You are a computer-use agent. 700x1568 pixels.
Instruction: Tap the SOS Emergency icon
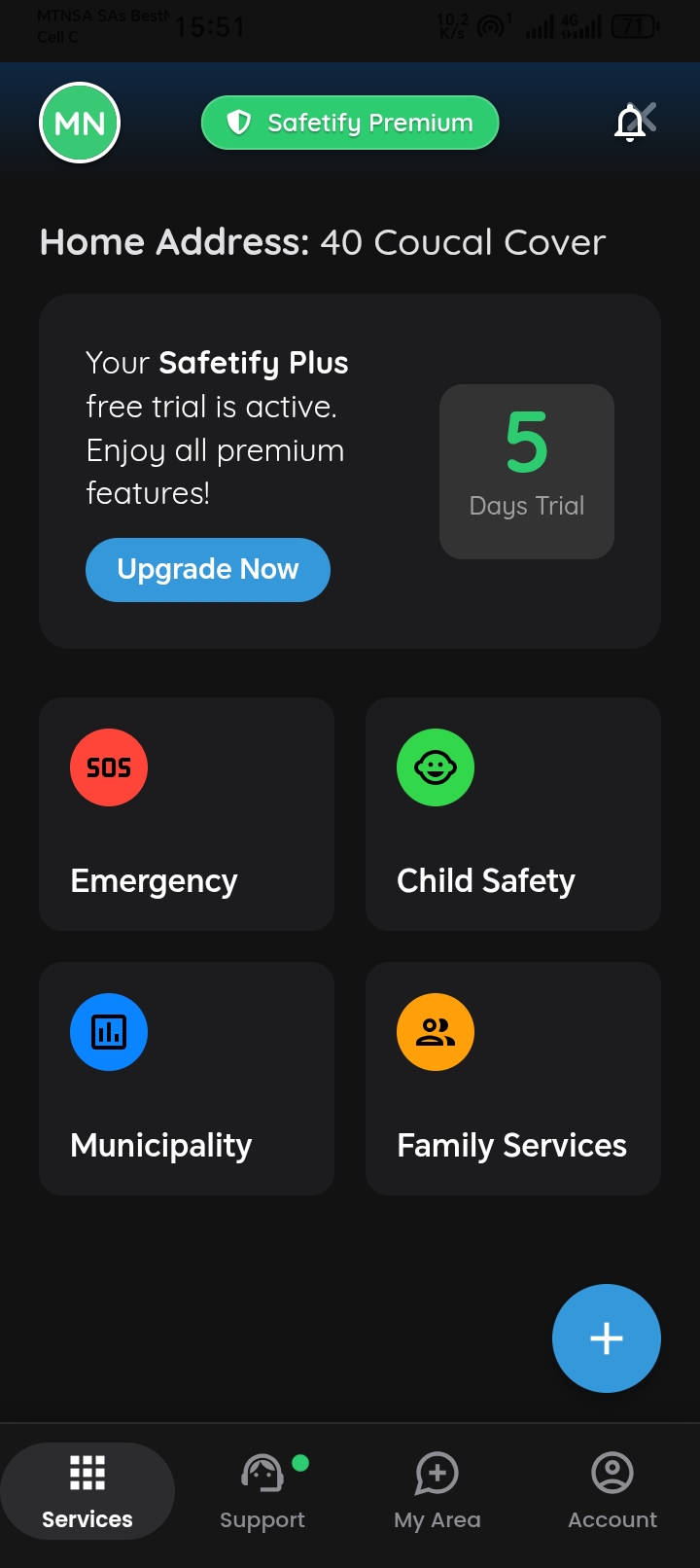coord(108,767)
